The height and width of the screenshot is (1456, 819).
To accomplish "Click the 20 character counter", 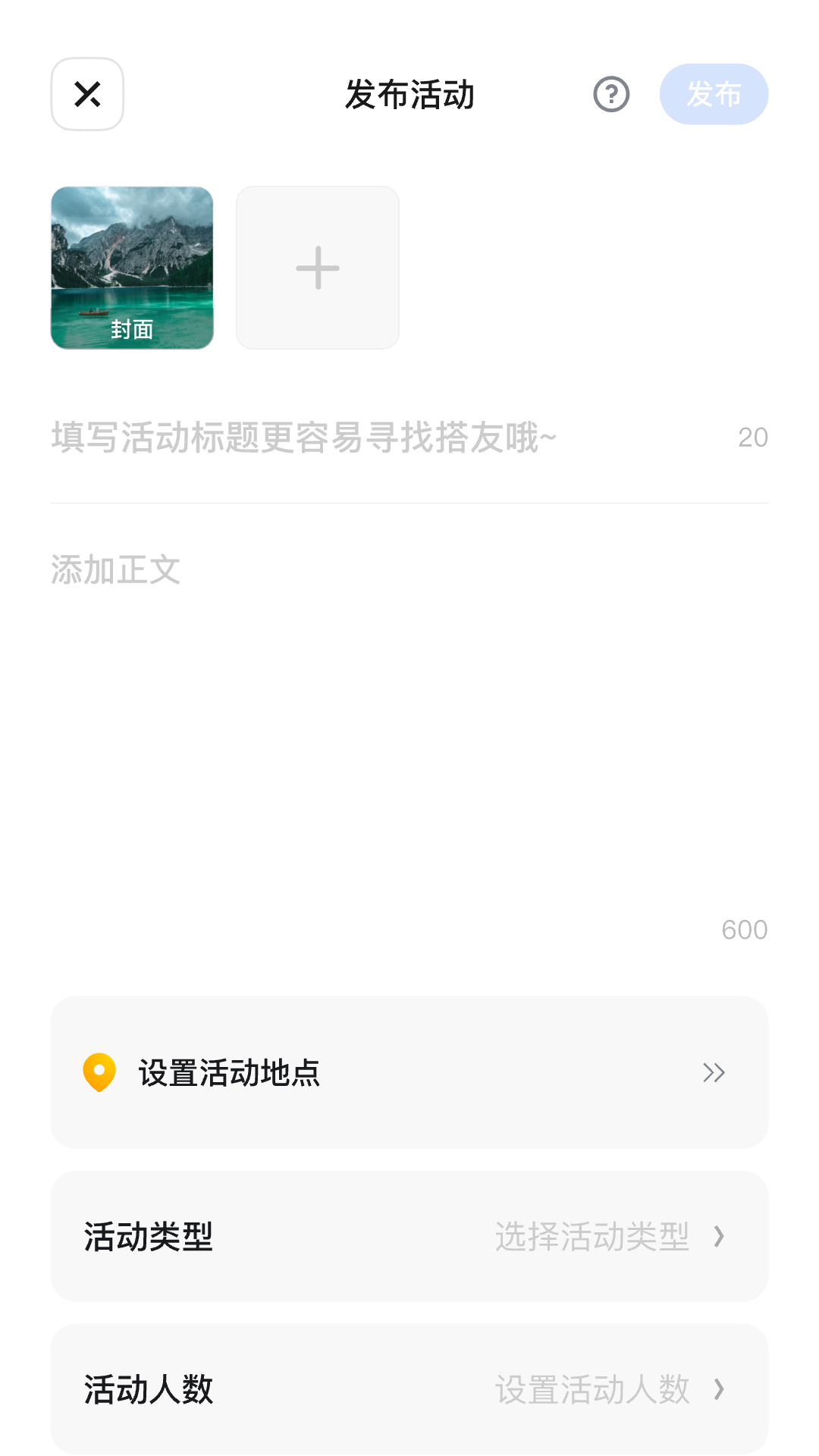I will click(x=752, y=437).
